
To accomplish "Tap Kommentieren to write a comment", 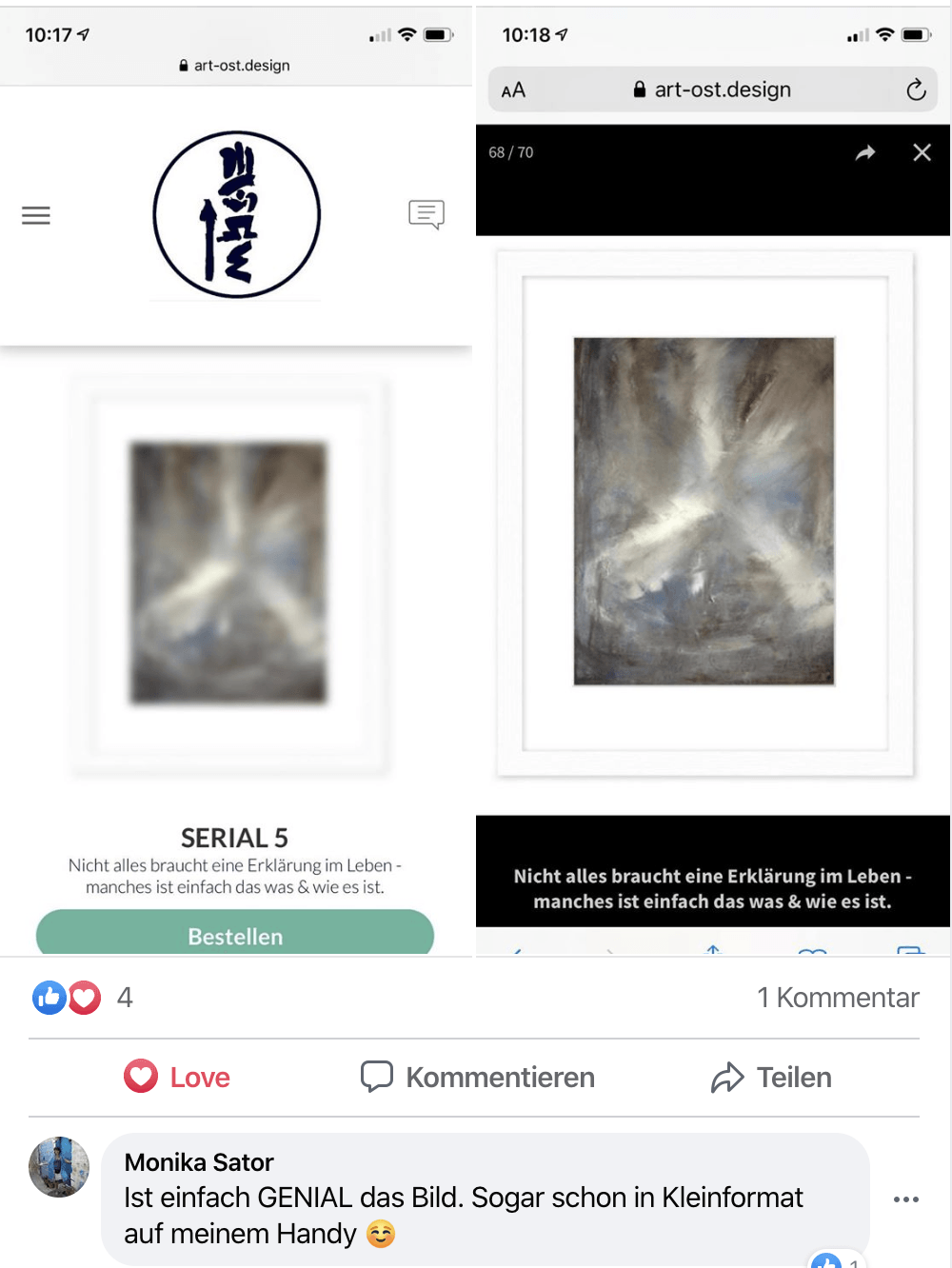I will [478, 1077].
